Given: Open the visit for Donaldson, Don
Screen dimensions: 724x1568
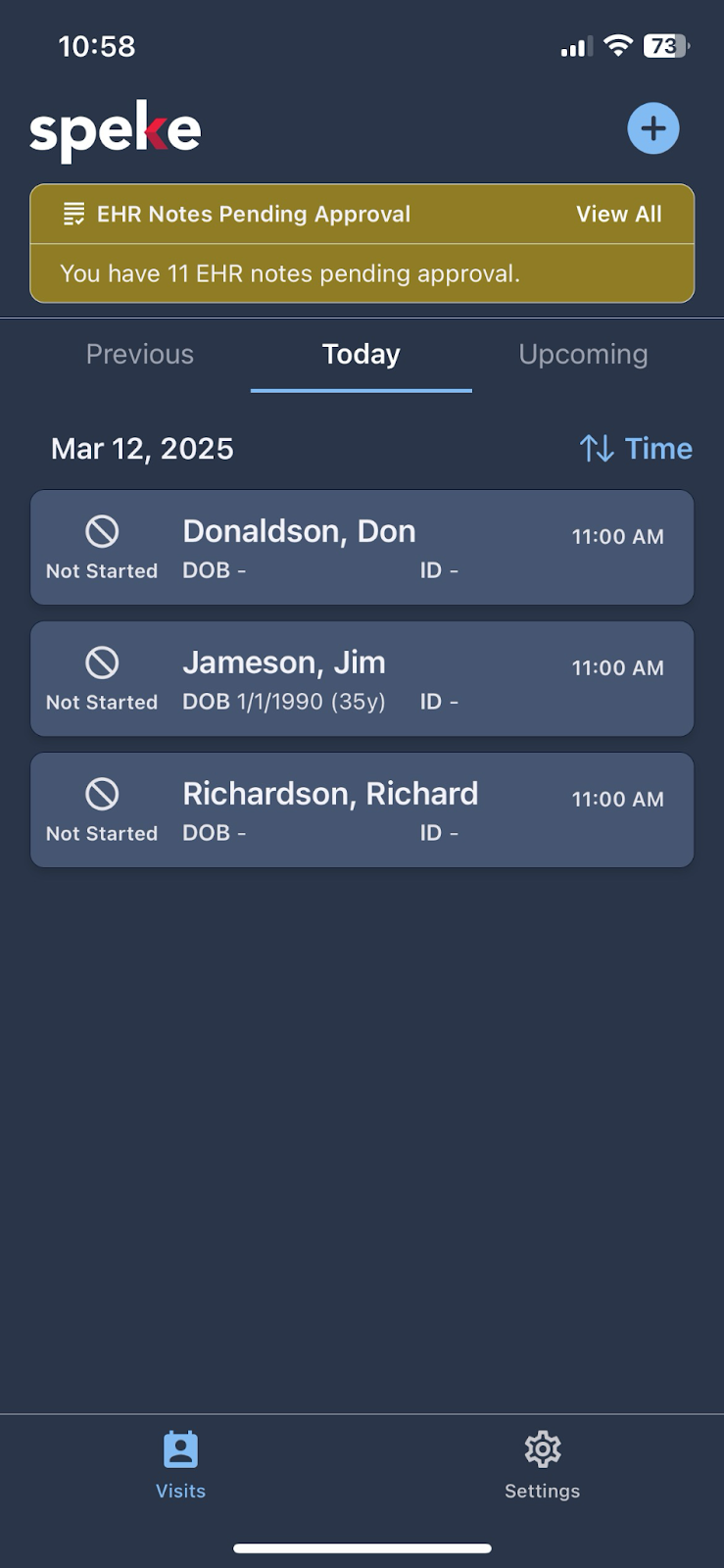Looking at the screenshot, I should tap(362, 548).
